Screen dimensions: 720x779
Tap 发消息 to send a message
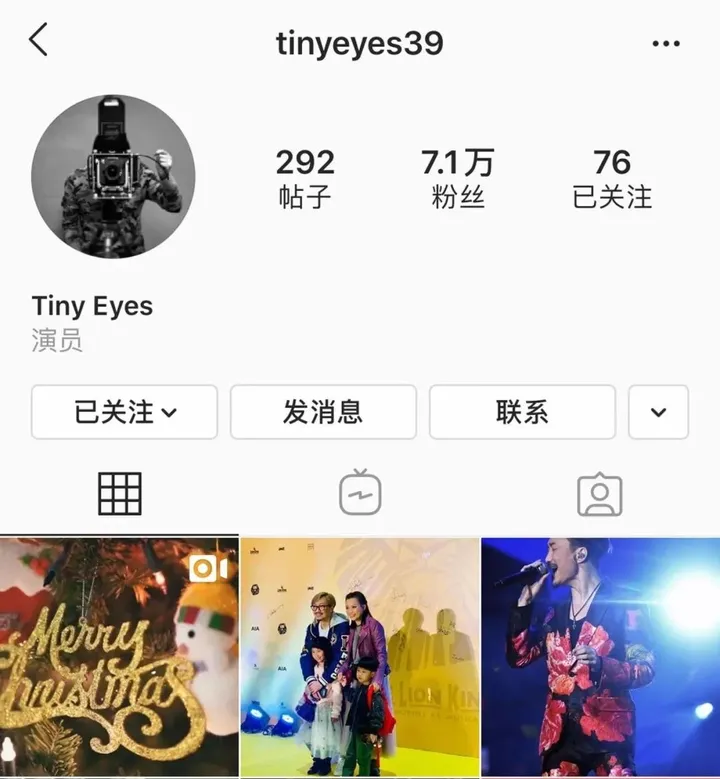click(323, 412)
